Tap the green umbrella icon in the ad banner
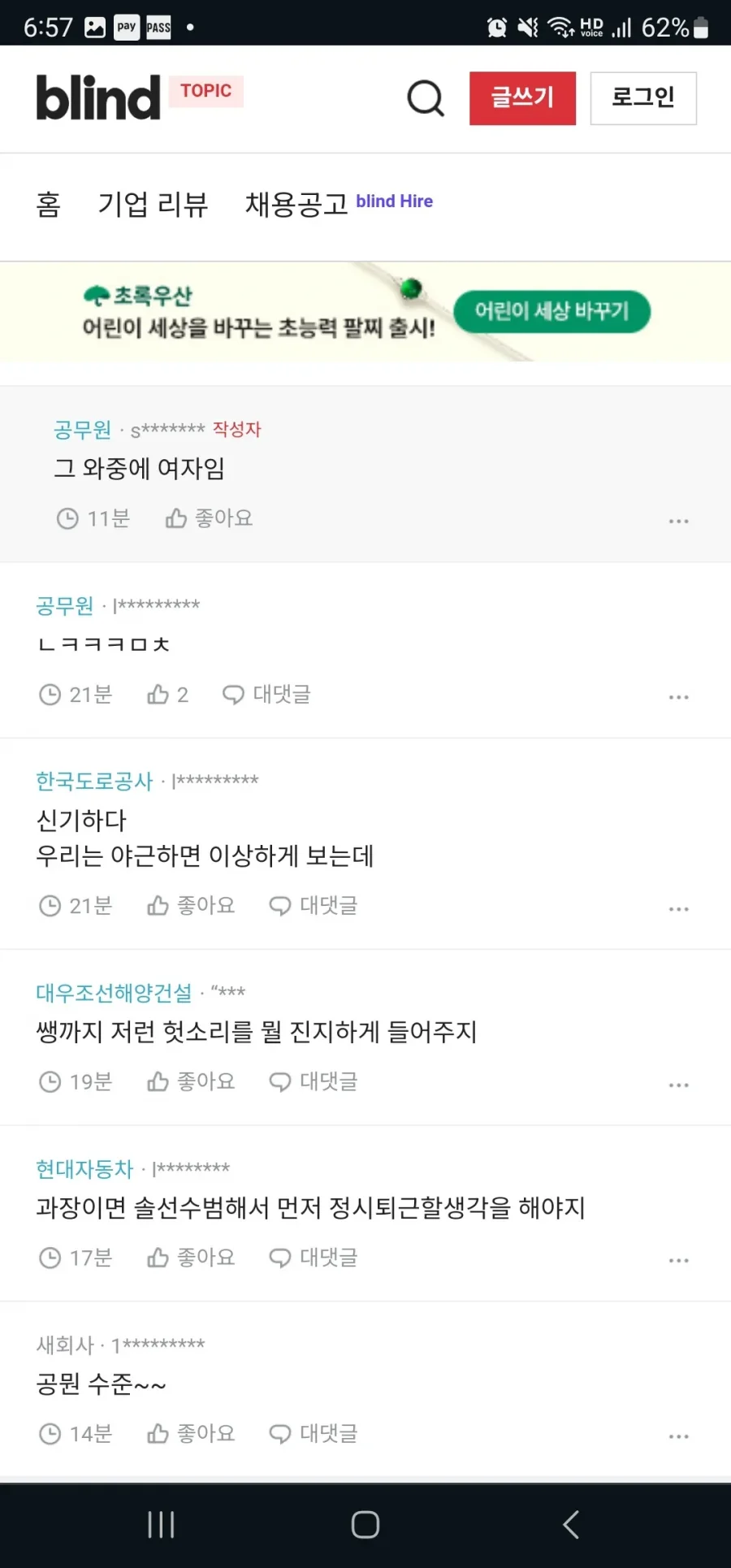 (x=97, y=296)
